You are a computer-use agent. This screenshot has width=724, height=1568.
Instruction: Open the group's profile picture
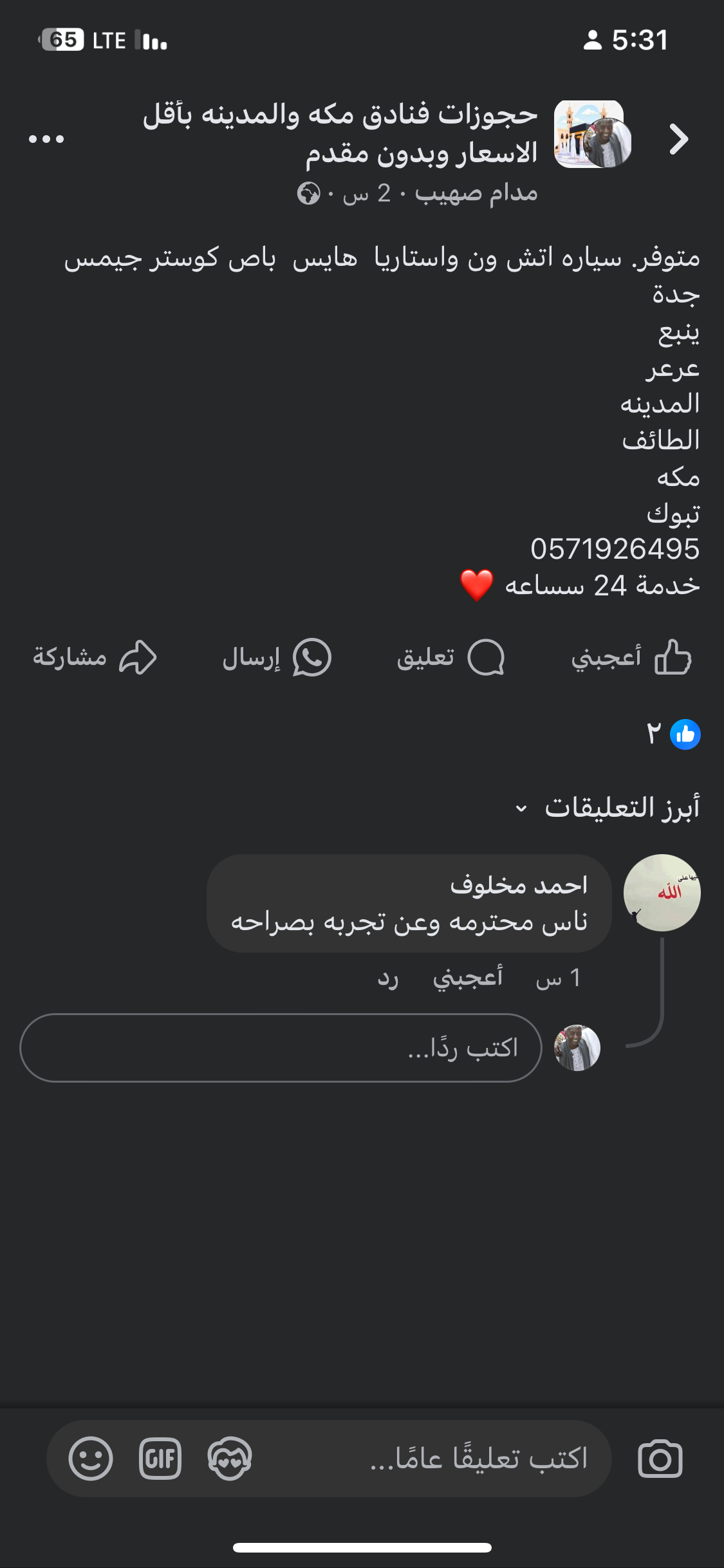[x=592, y=134]
